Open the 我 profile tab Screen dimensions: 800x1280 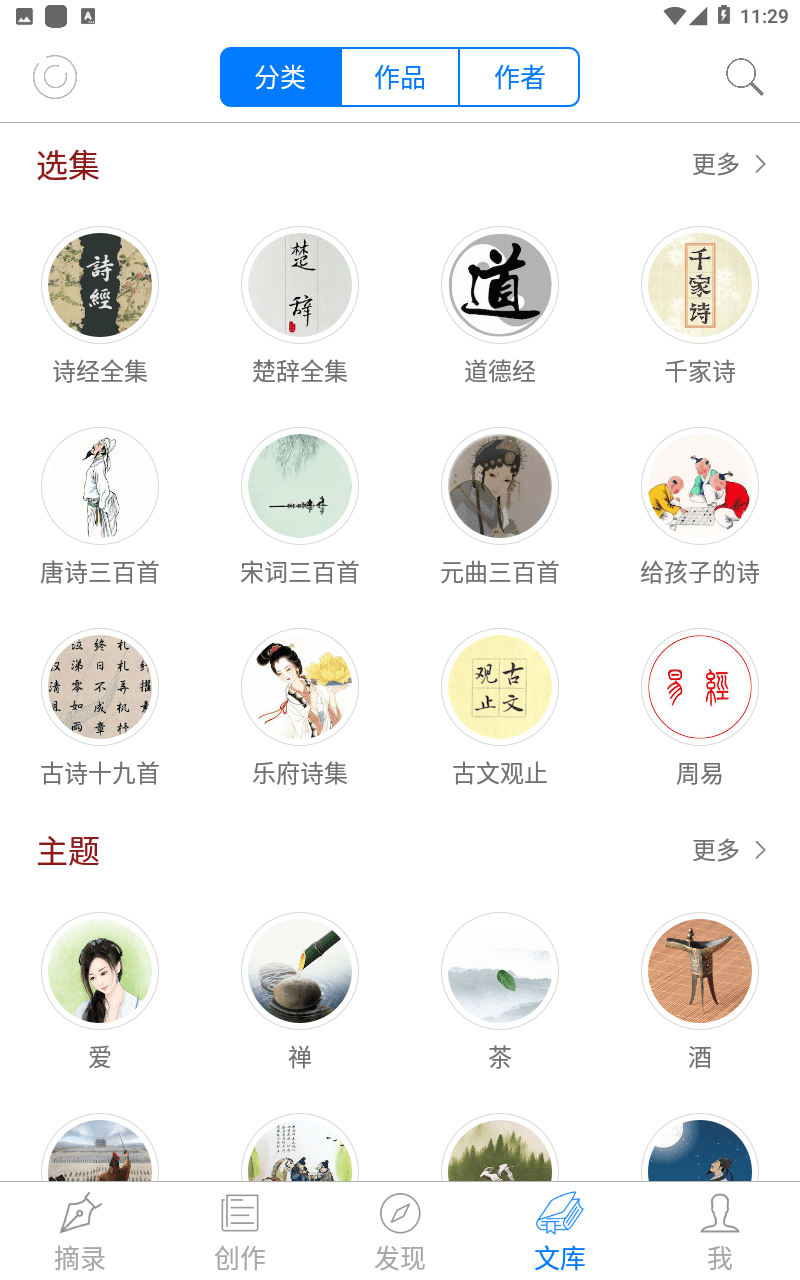(x=720, y=1232)
